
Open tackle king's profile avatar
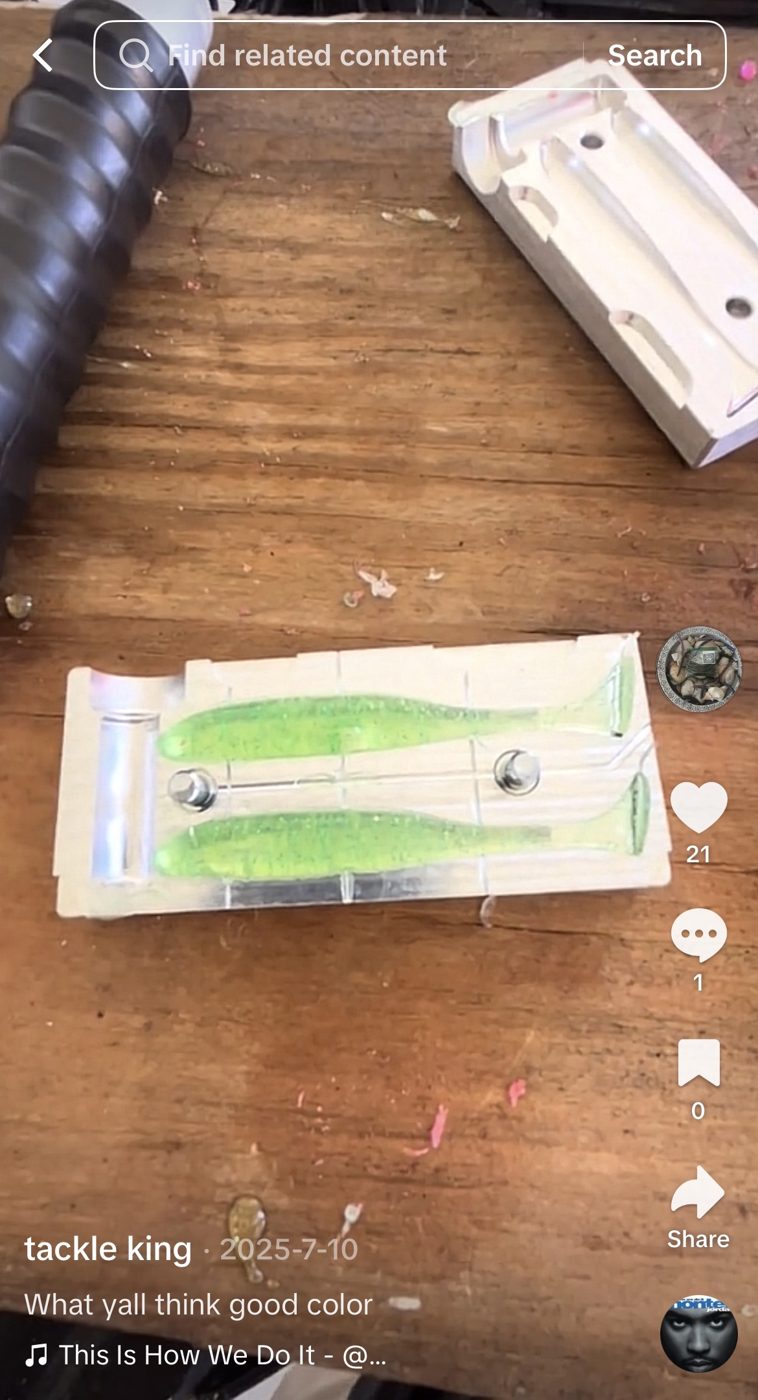click(699, 669)
